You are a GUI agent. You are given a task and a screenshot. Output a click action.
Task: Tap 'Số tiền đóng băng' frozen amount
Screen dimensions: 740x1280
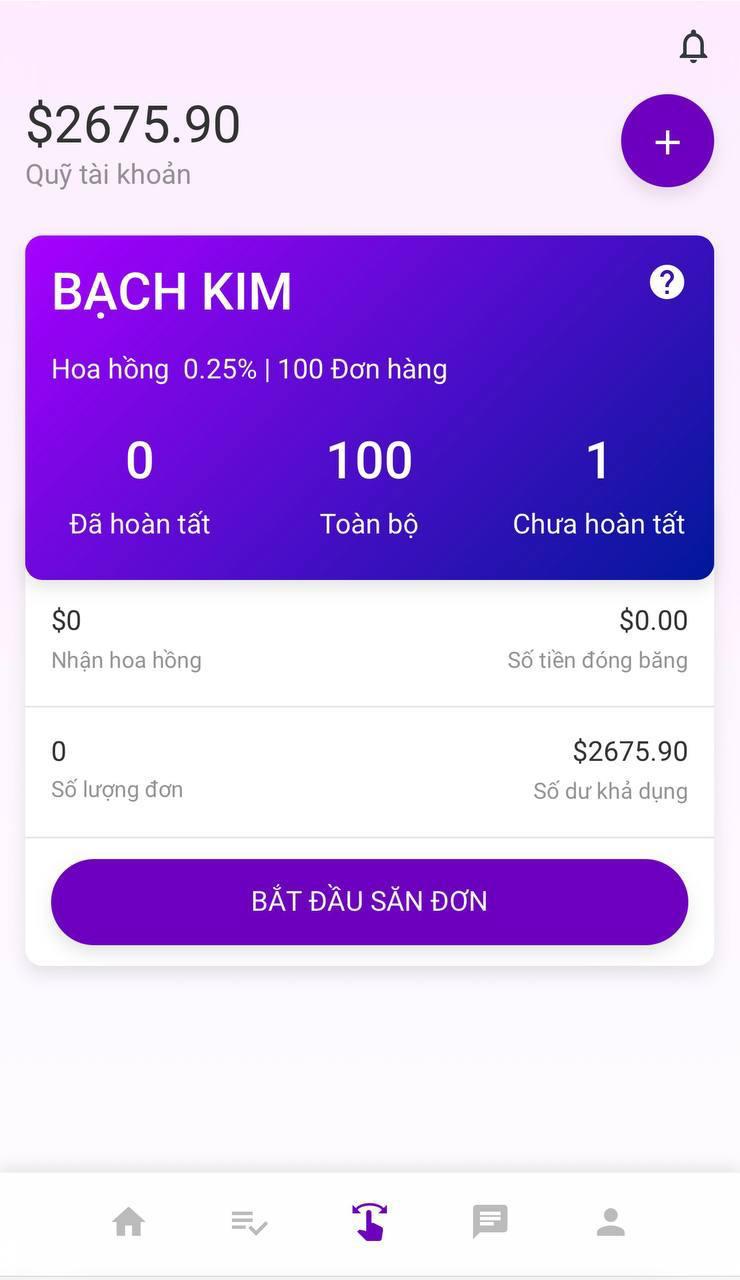tap(598, 640)
